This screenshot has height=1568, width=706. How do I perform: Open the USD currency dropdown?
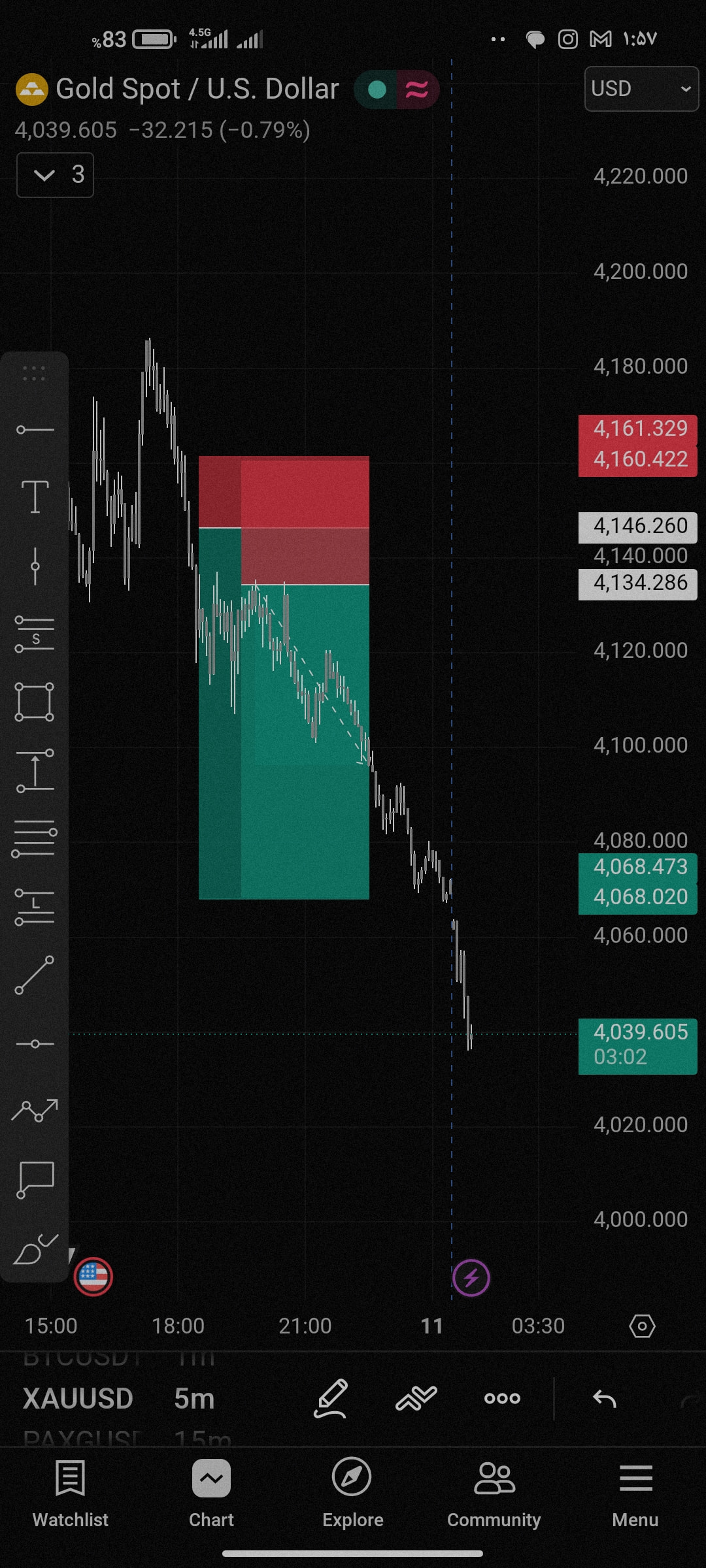pos(641,89)
